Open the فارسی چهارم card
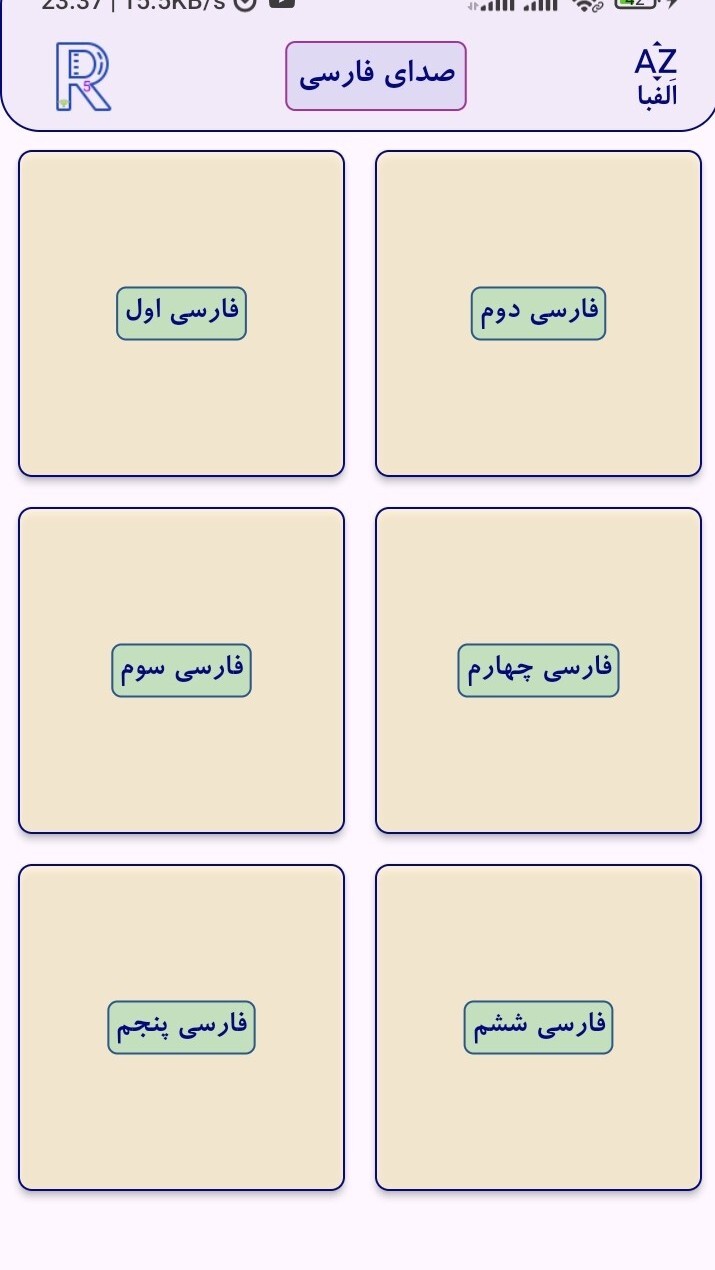Viewport: 715px width, 1270px height. (538, 670)
